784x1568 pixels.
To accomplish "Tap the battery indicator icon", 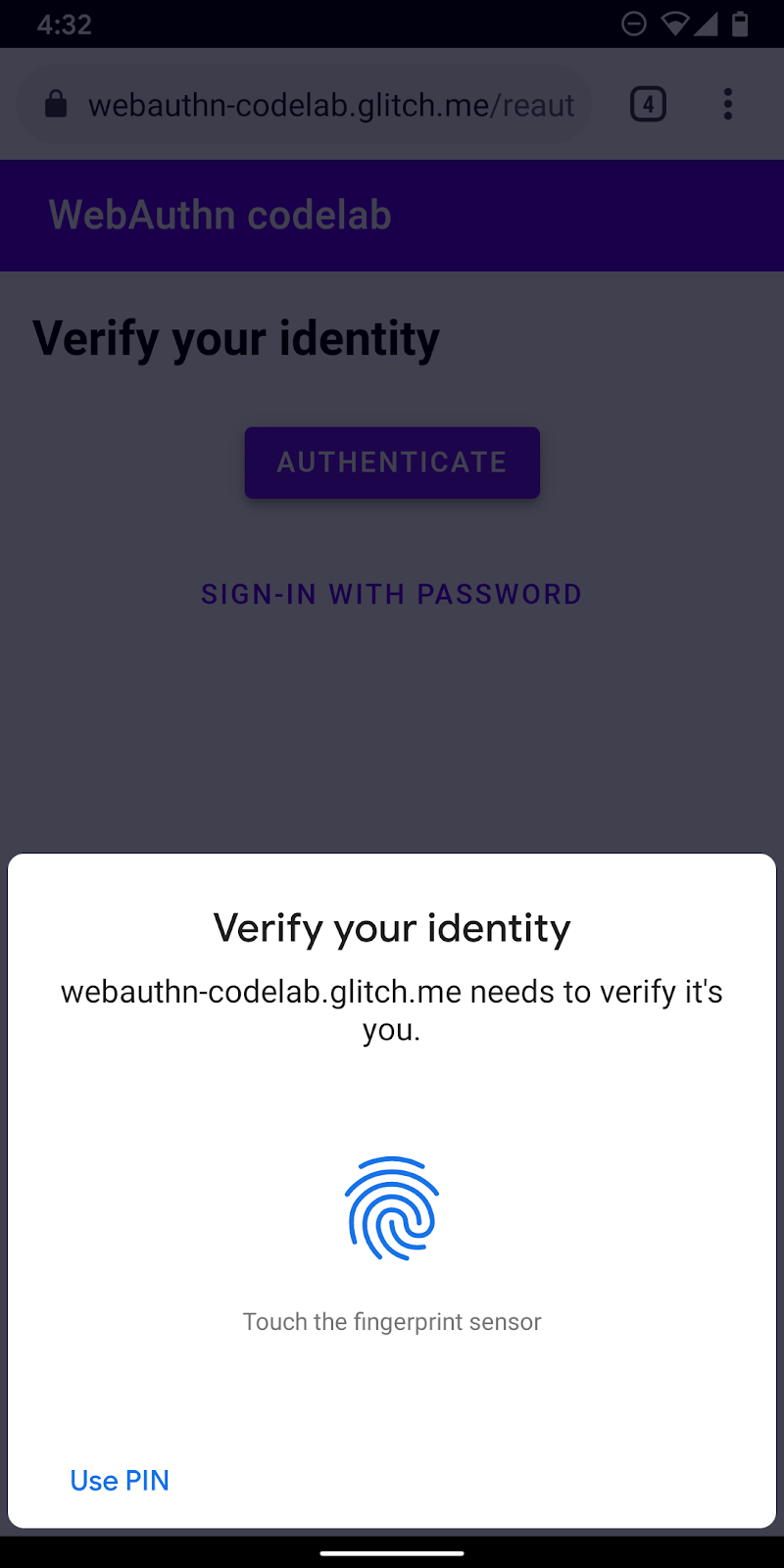I will tap(738, 24).
